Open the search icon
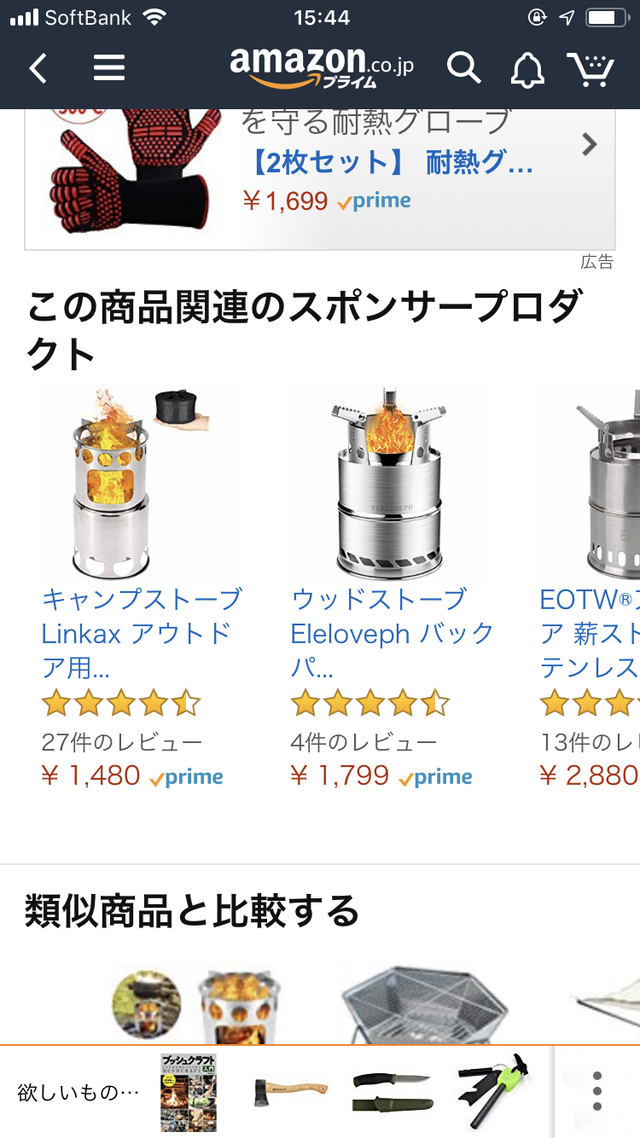640x1138 pixels. [x=463, y=68]
